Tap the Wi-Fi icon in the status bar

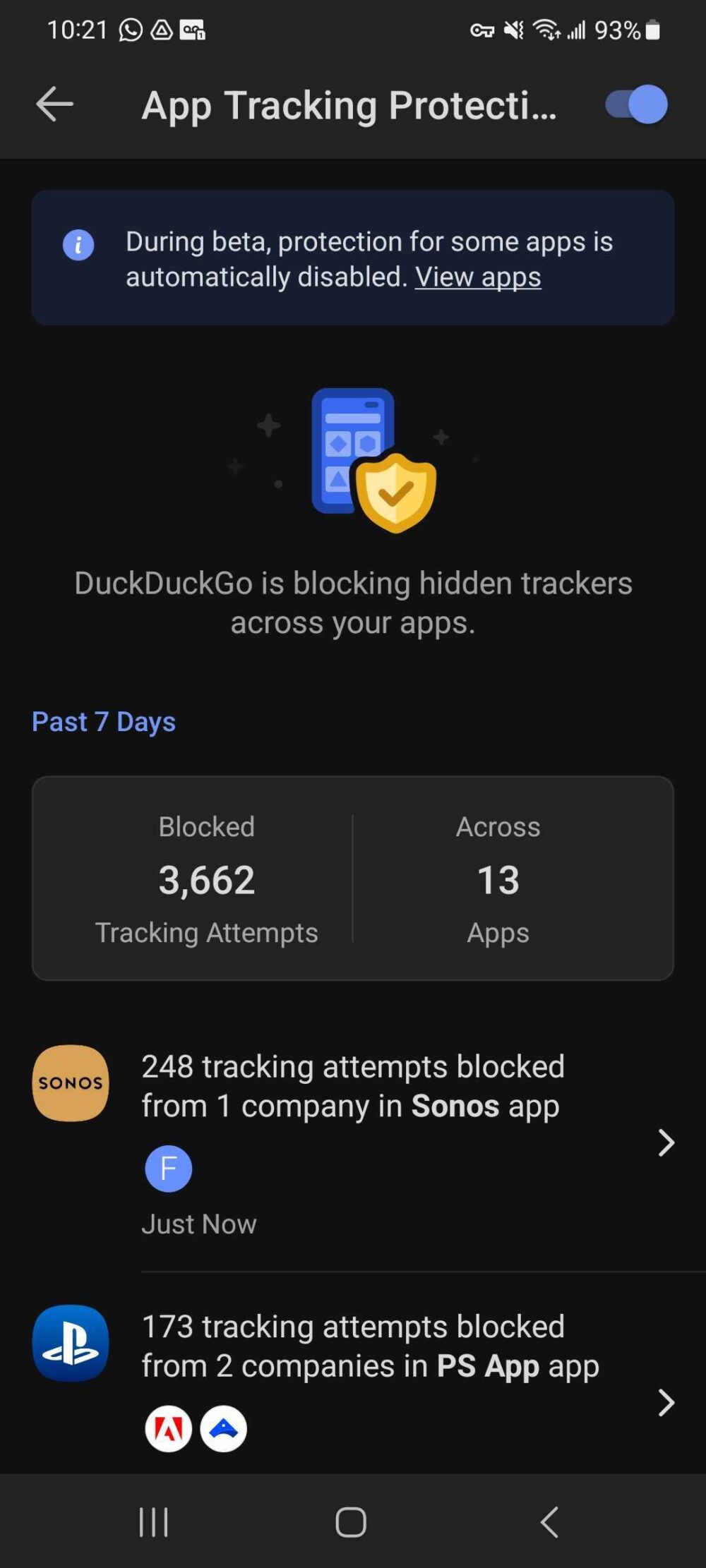point(549,30)
